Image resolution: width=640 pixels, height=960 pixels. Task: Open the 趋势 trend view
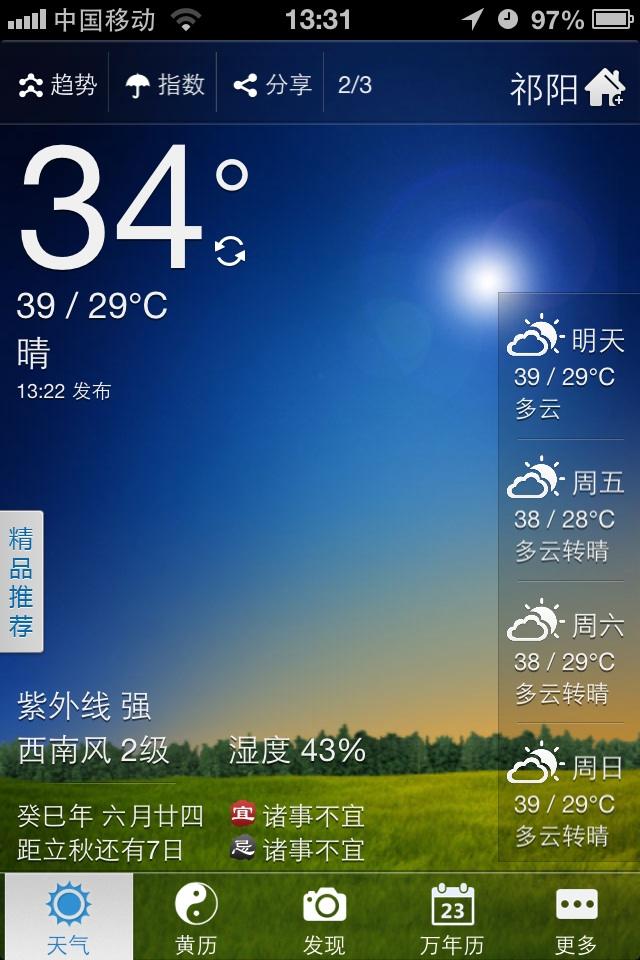pyautogui.click(x=58, y=85)
